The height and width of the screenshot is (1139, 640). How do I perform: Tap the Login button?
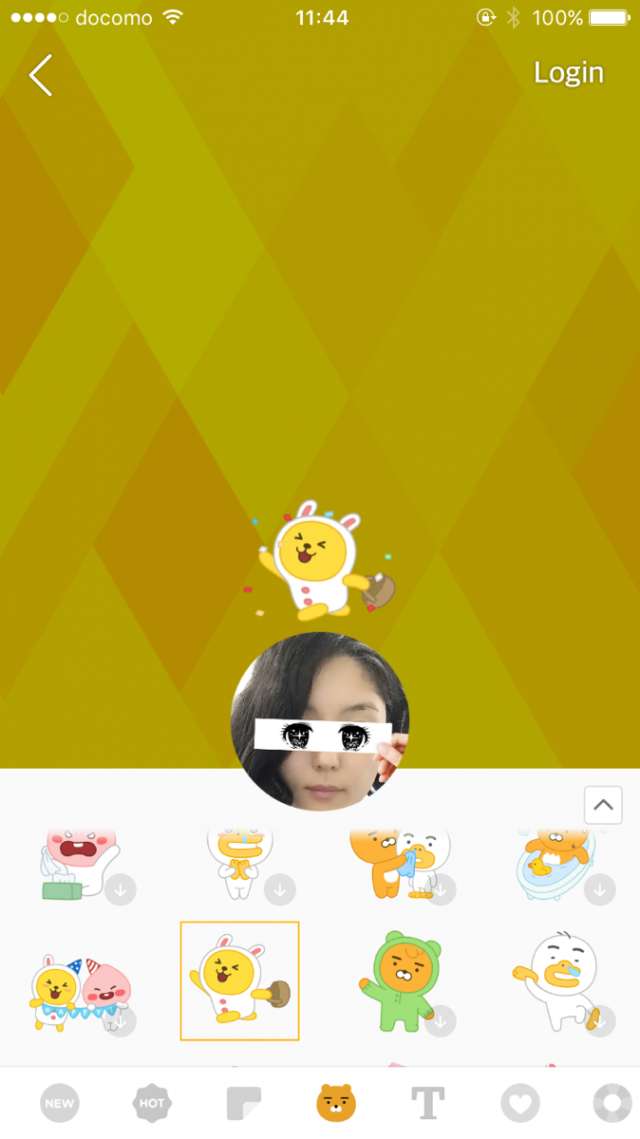(x=568, y=73)
